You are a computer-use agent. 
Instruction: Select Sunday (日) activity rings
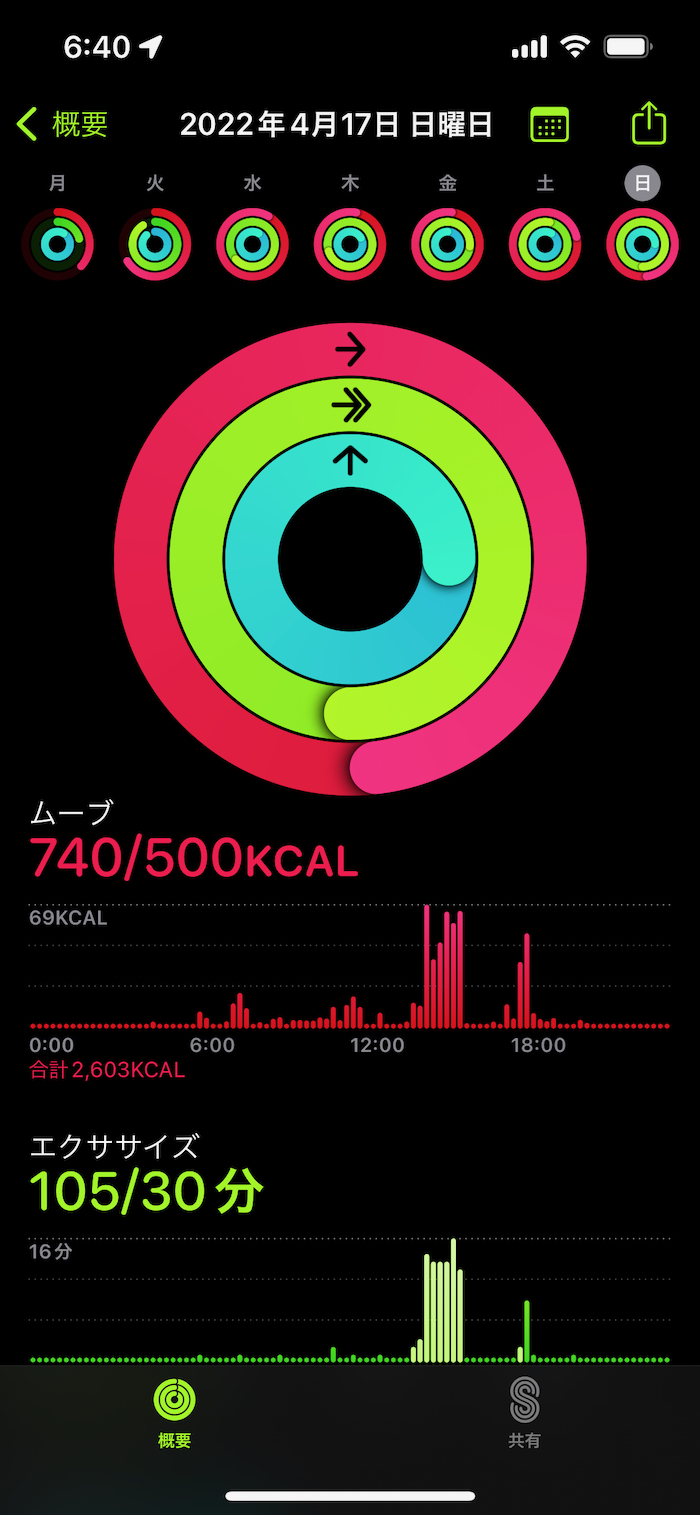pos(642,244)
